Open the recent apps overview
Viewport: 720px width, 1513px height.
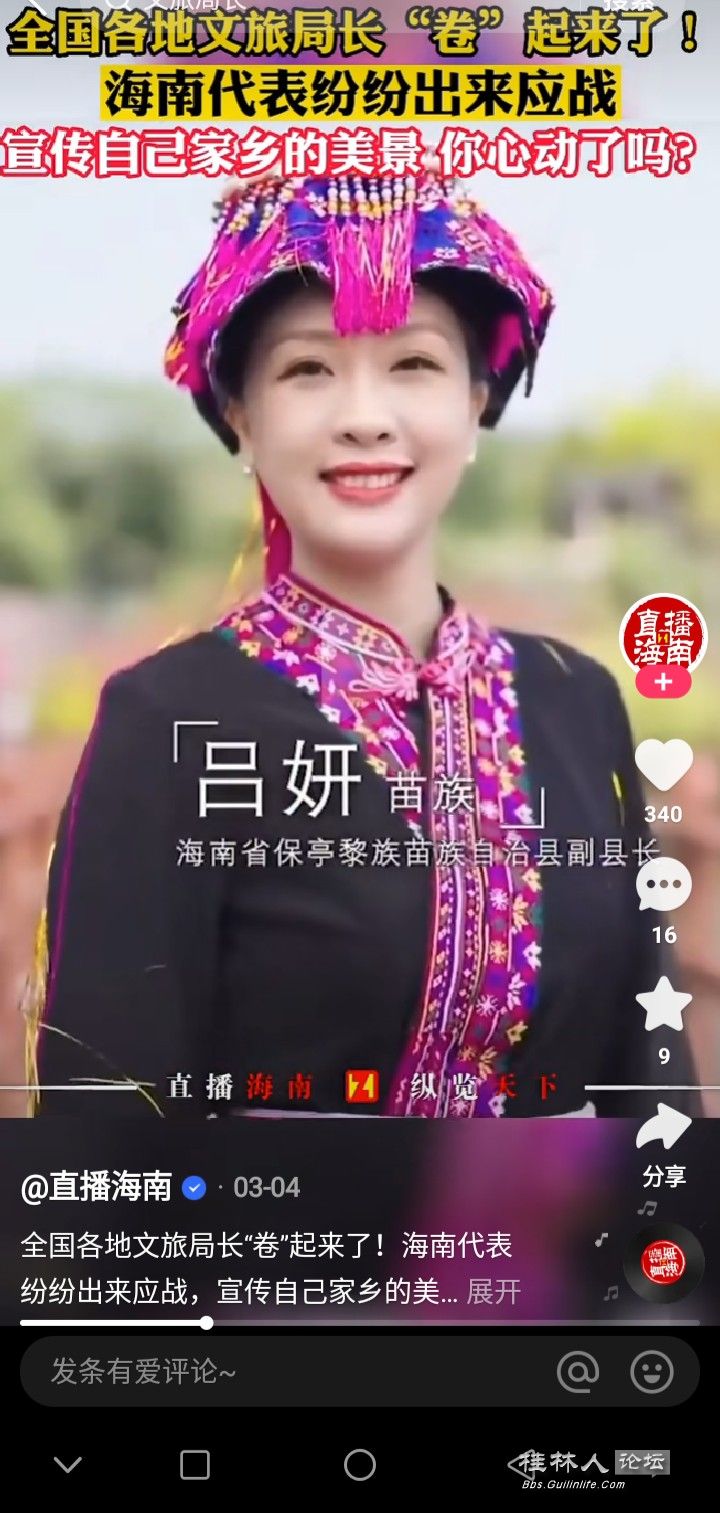coord(194,1465)
